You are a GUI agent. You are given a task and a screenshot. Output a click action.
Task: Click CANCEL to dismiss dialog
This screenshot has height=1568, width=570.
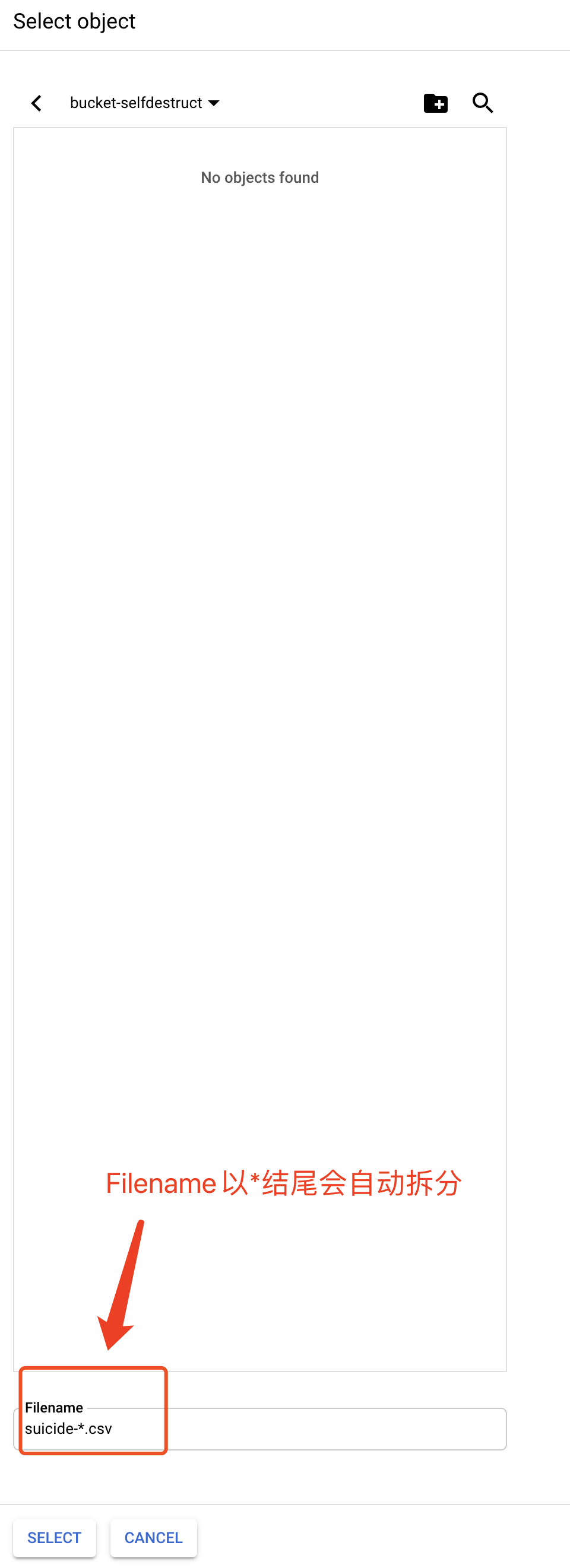click(153, 1538)
